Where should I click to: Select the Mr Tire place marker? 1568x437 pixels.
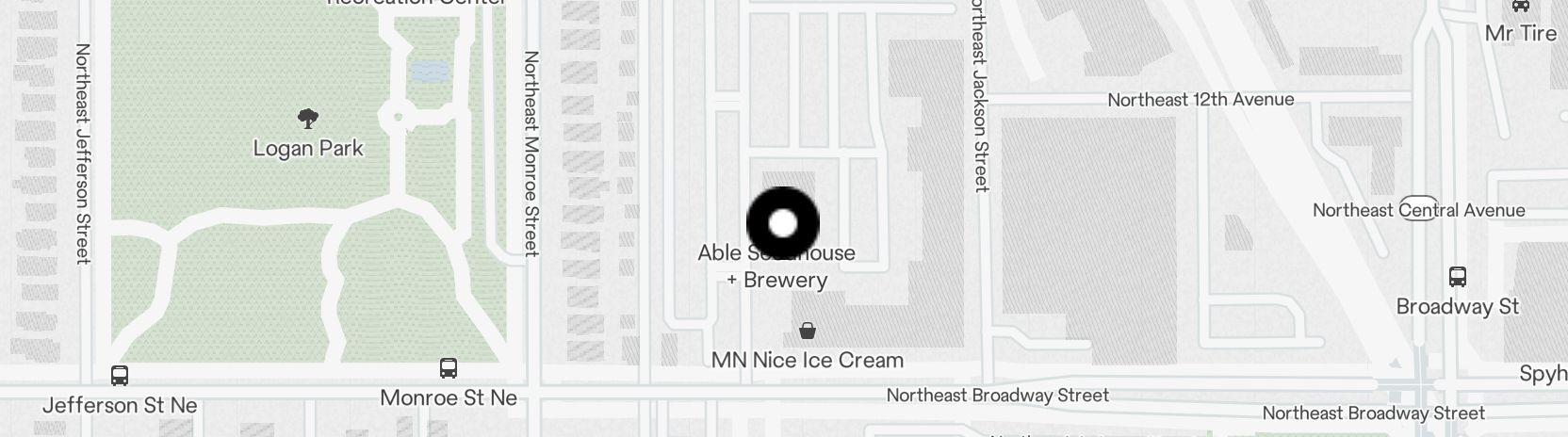pyautogui.click(x=1520, y=7)
